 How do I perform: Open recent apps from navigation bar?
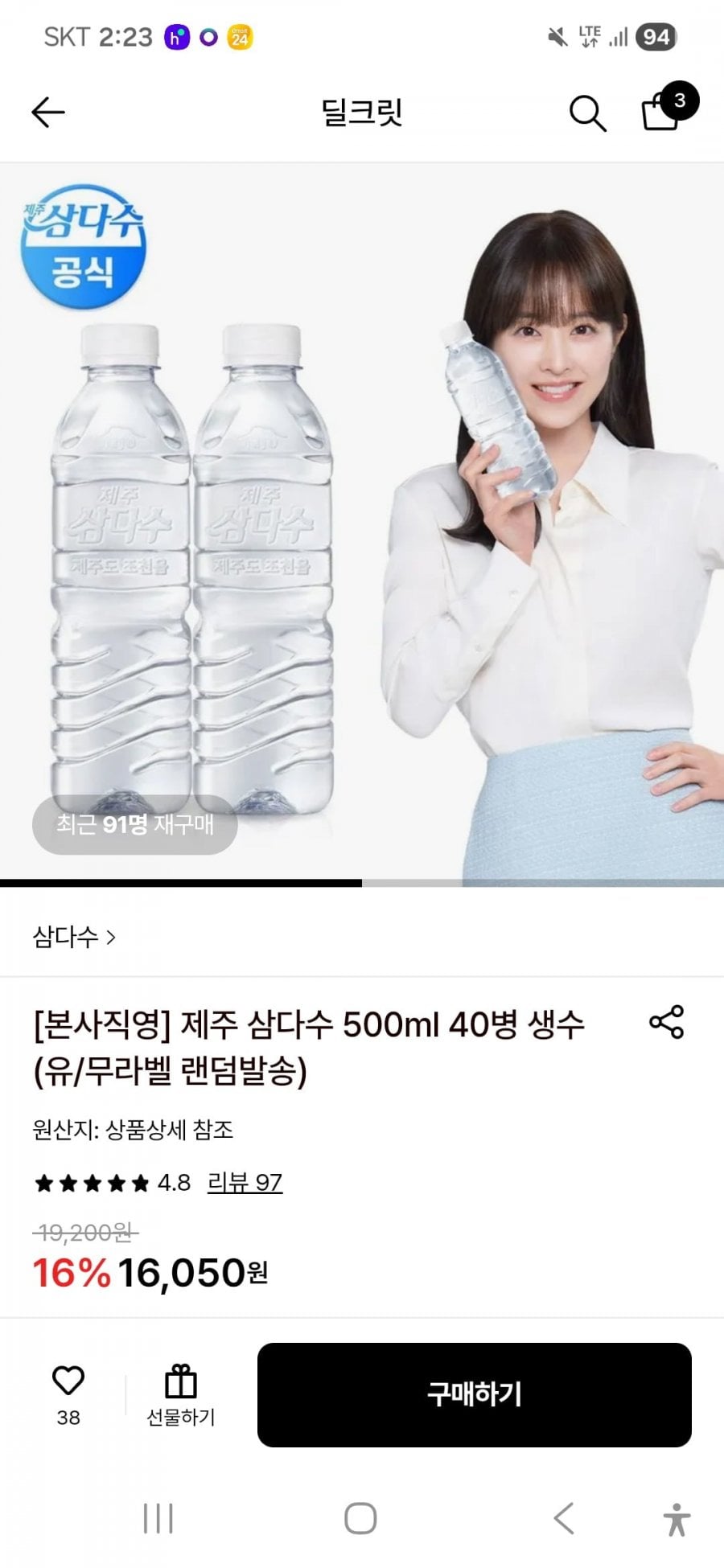[158, 1519]
